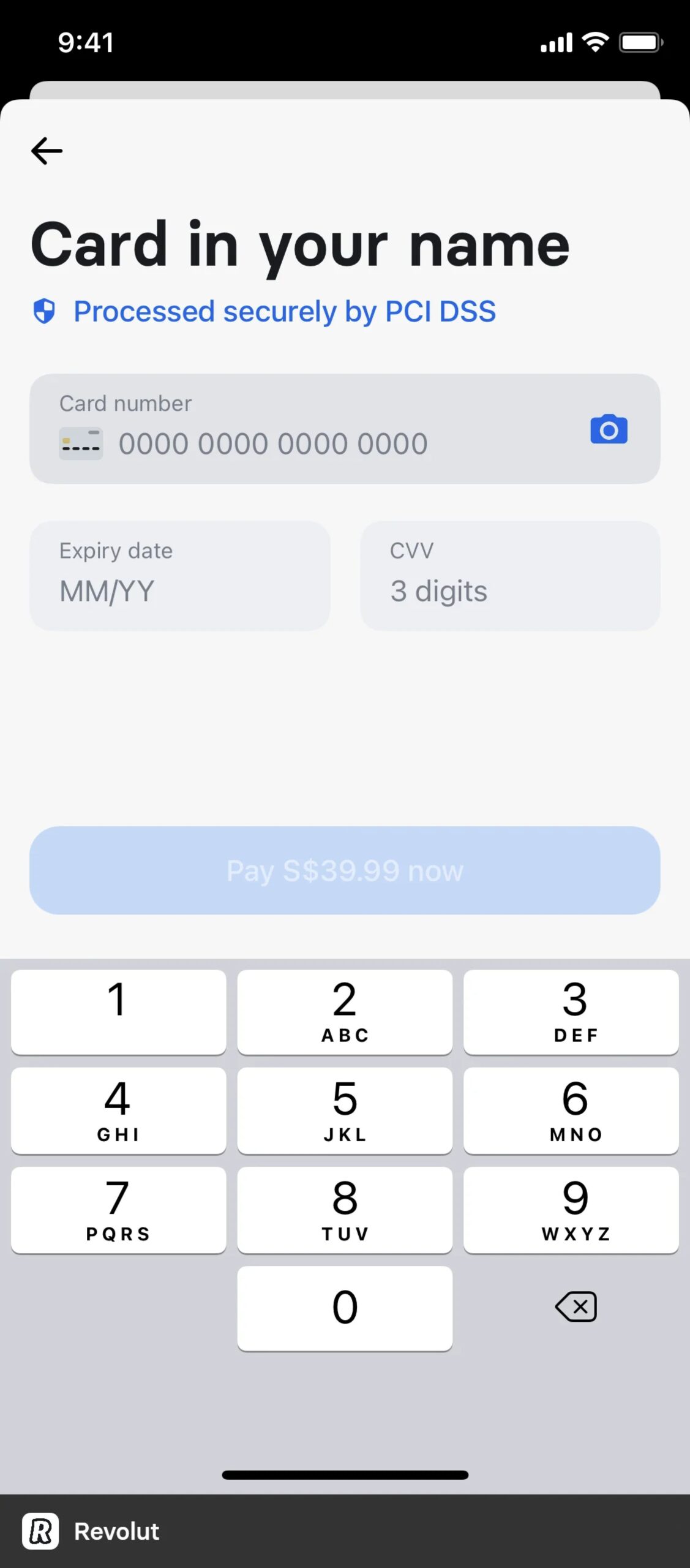Enter the CVV field

509,576
